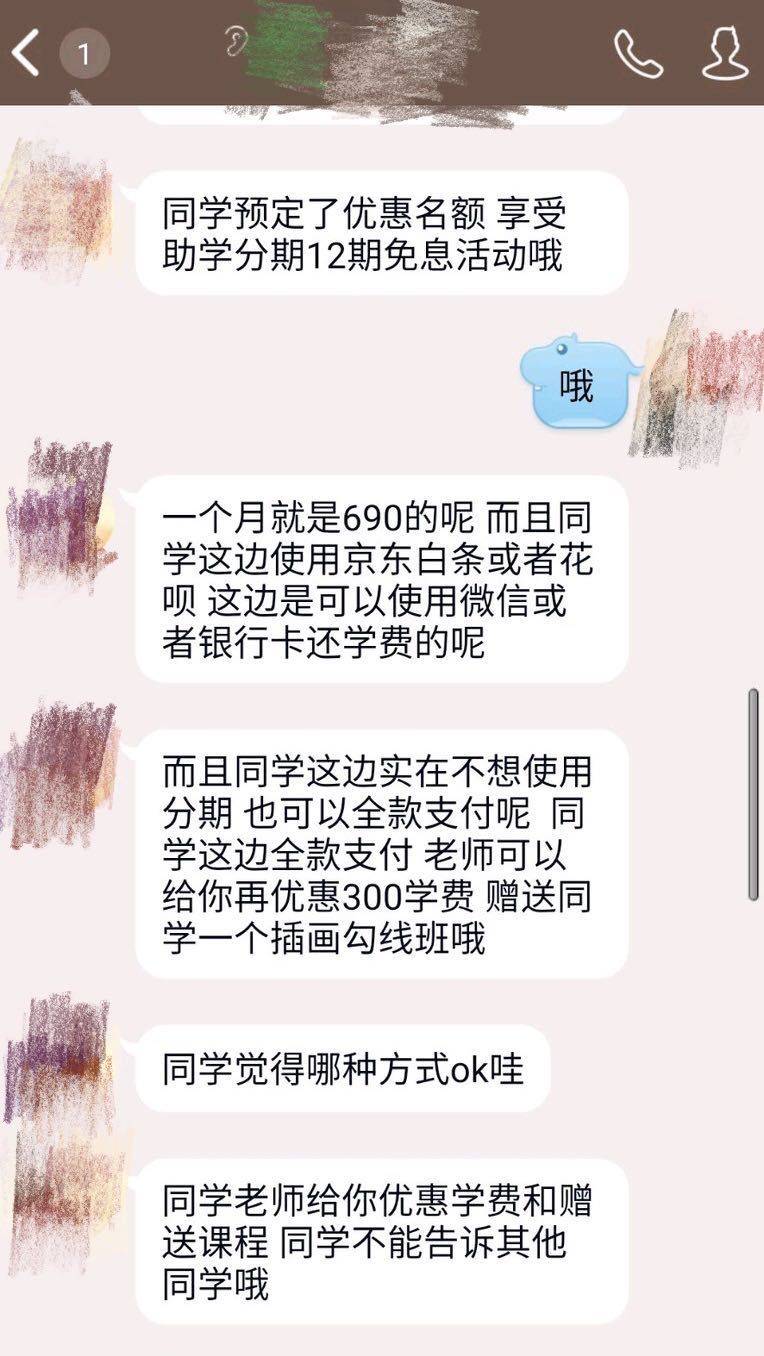Image resolution: width=764 pixels, height=1356 pixels.
Task: Go back to the chat list
Action: point(28,52)
